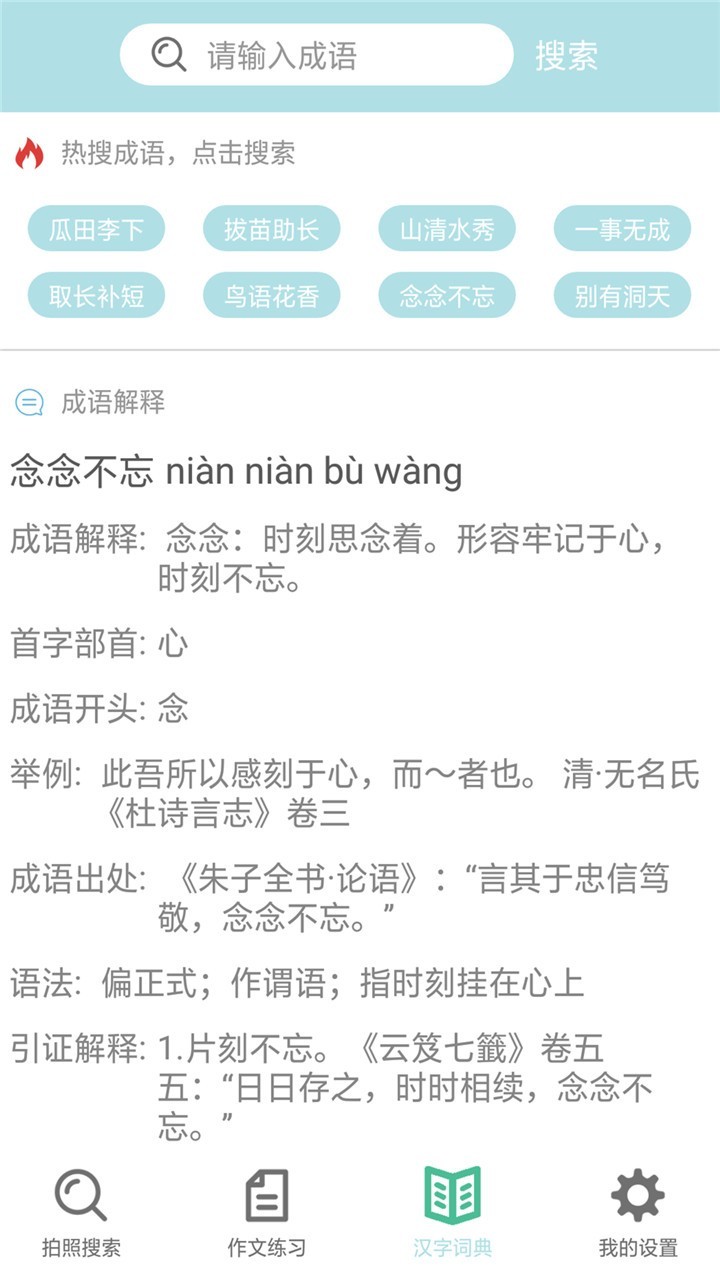Tap the 请输入成语 search field
The width and height of the screenshot is (720, 1280).
point(330,55)
